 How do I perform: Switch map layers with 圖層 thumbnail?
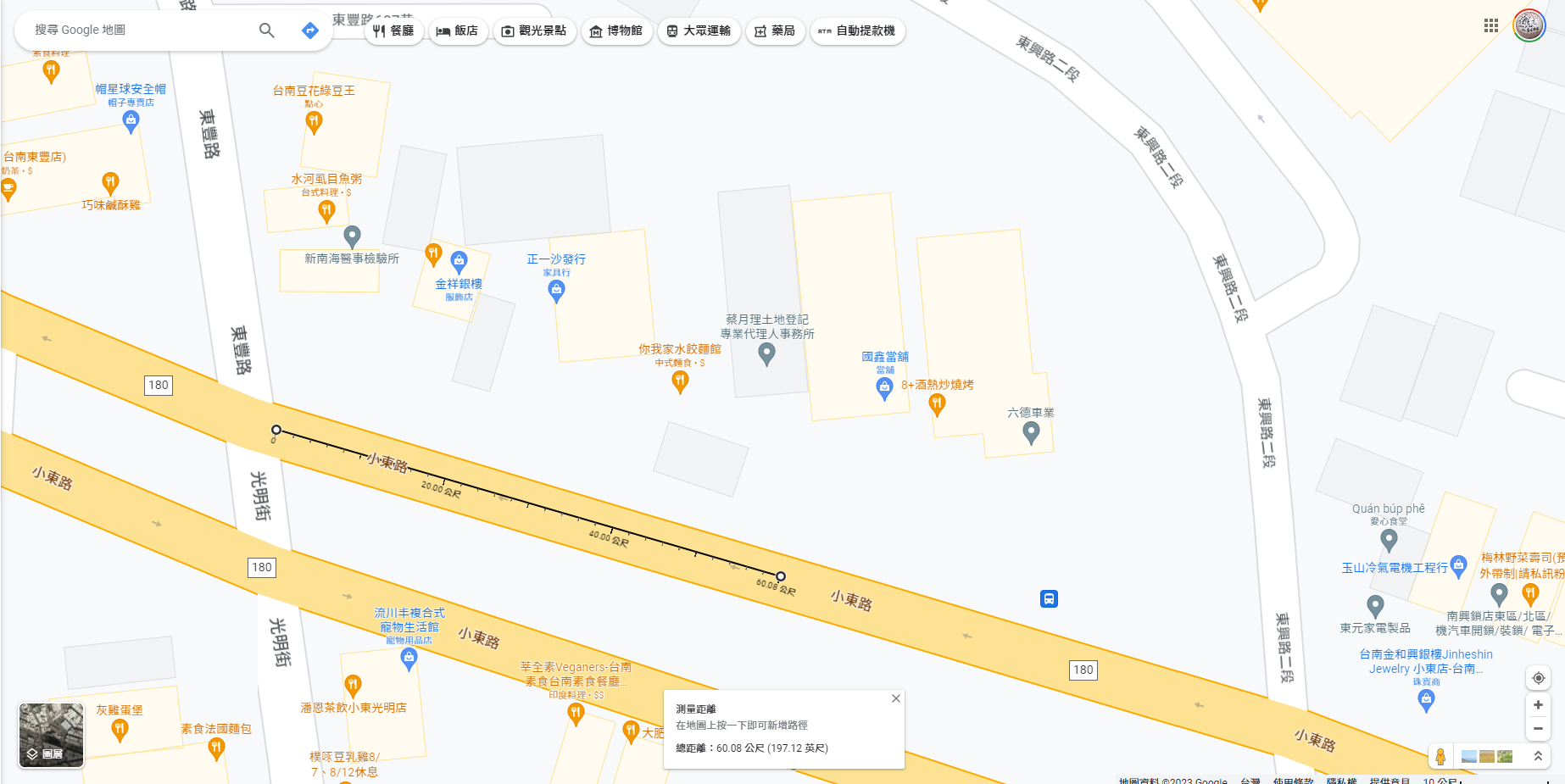(52, 735)
